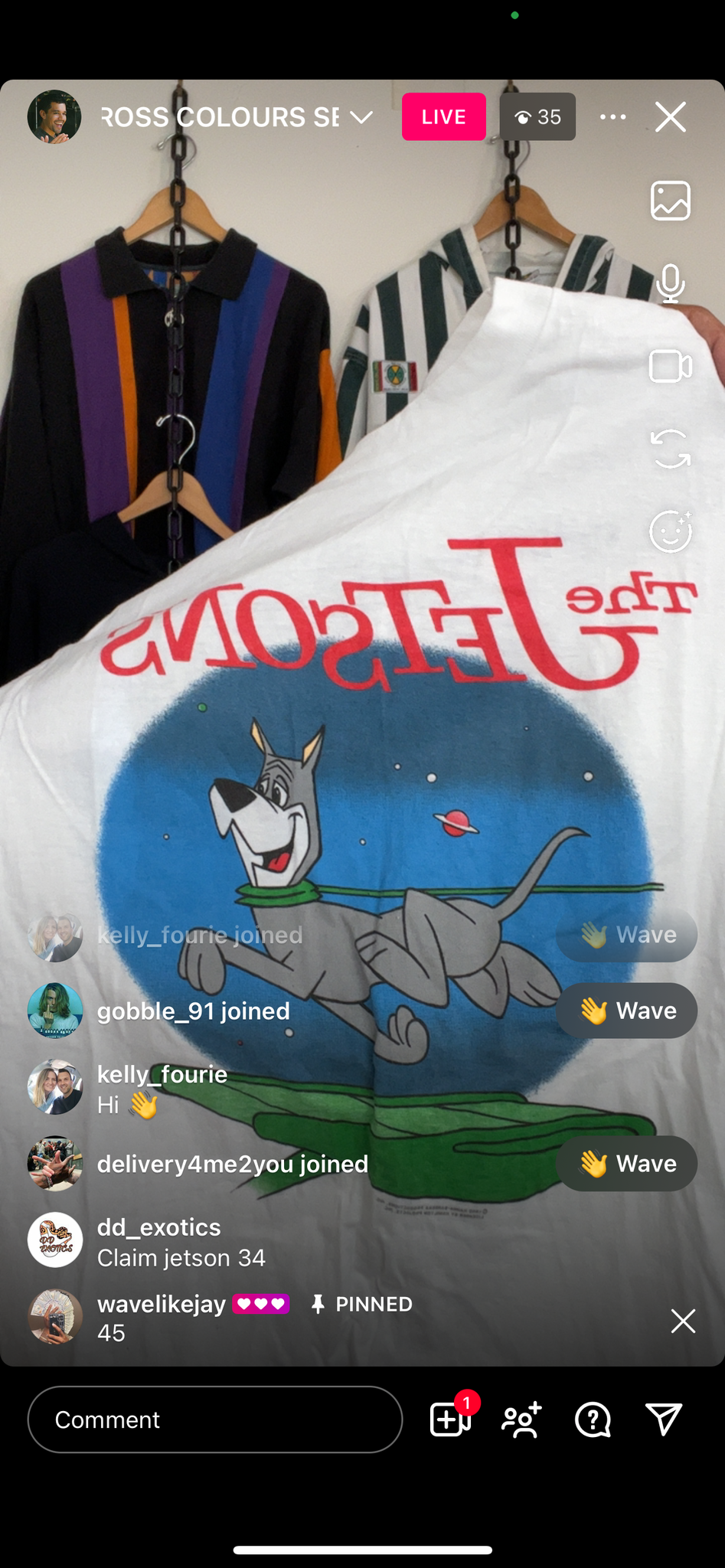
Task: Mute the microphone
Action: coord(671,283)
